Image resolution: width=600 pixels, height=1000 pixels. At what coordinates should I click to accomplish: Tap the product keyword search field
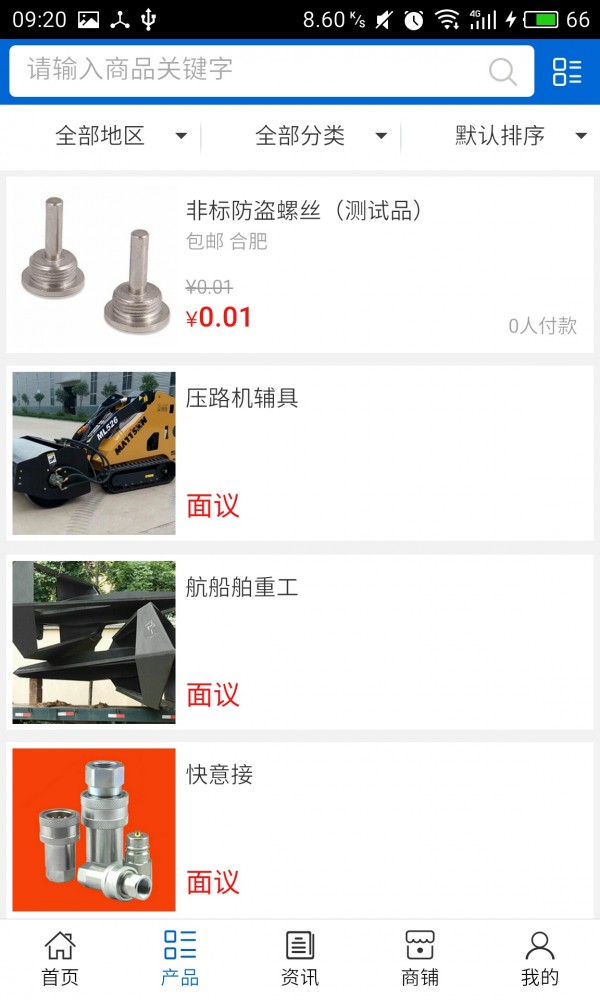click(250, 70)
